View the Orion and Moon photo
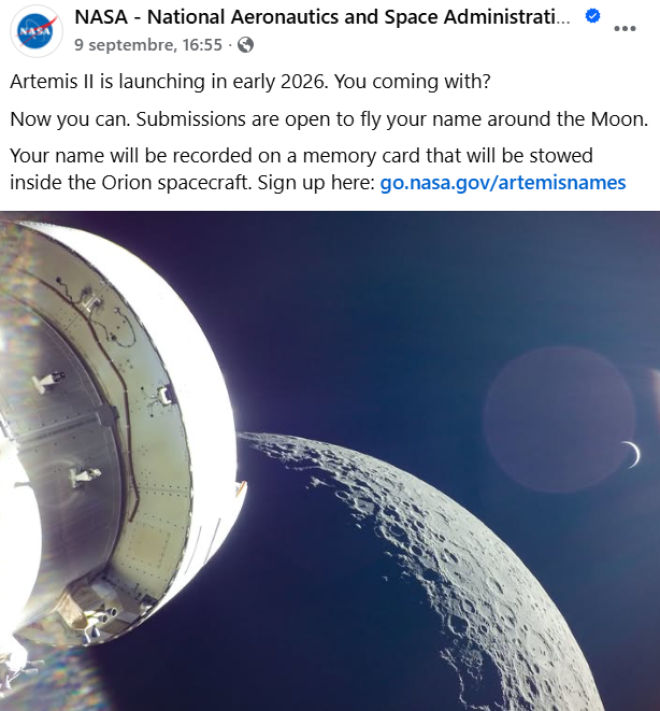 tap(330, 460)
